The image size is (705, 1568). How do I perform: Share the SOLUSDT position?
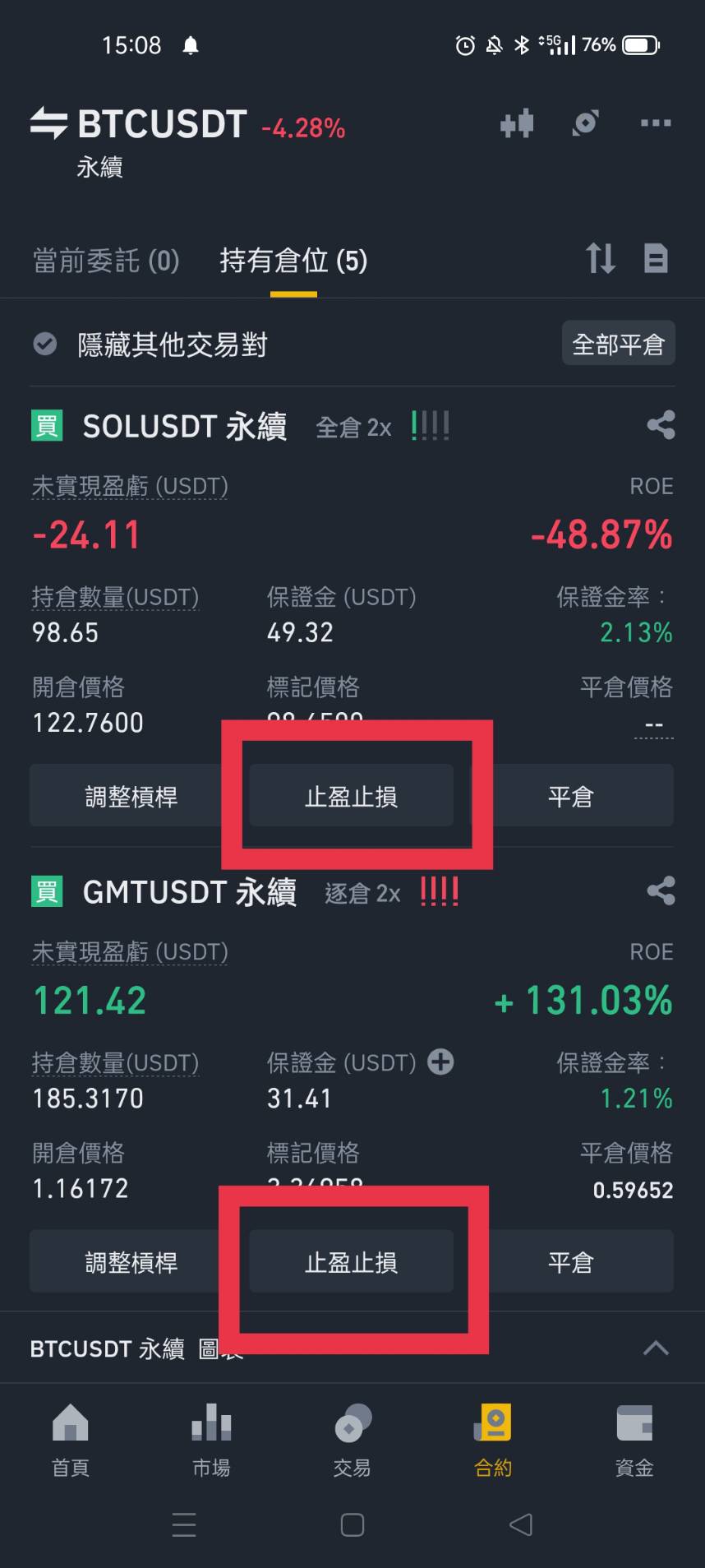point(661,425)
